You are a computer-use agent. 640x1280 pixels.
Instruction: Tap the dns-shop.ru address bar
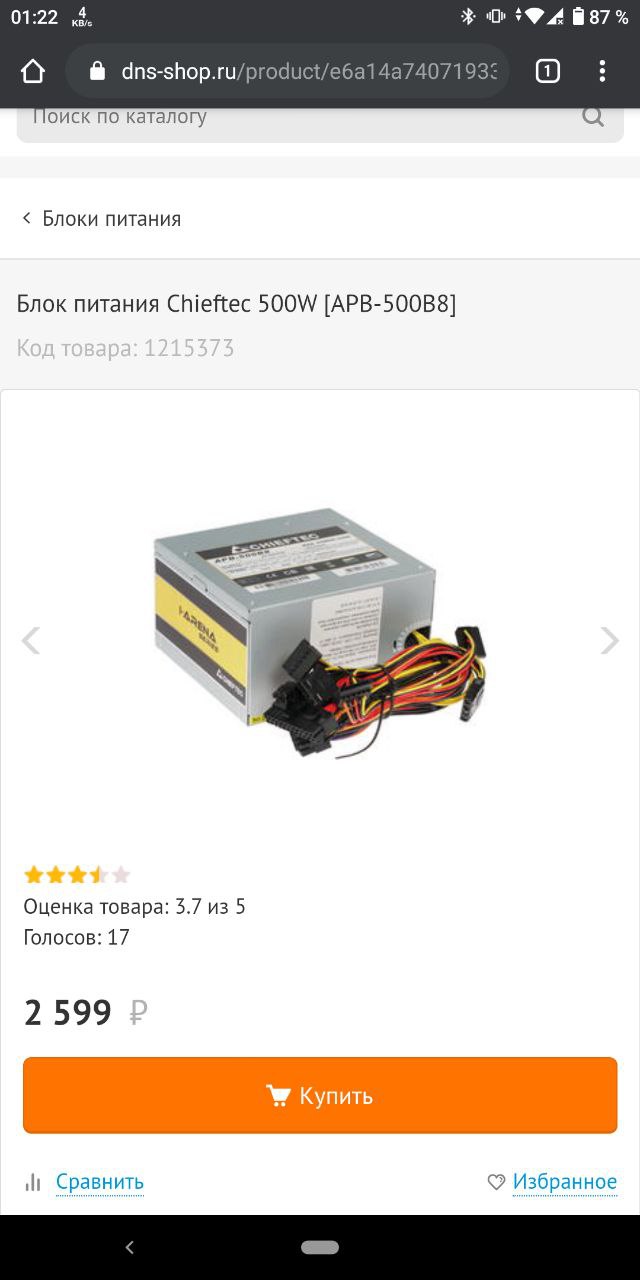tap(288, 71)
